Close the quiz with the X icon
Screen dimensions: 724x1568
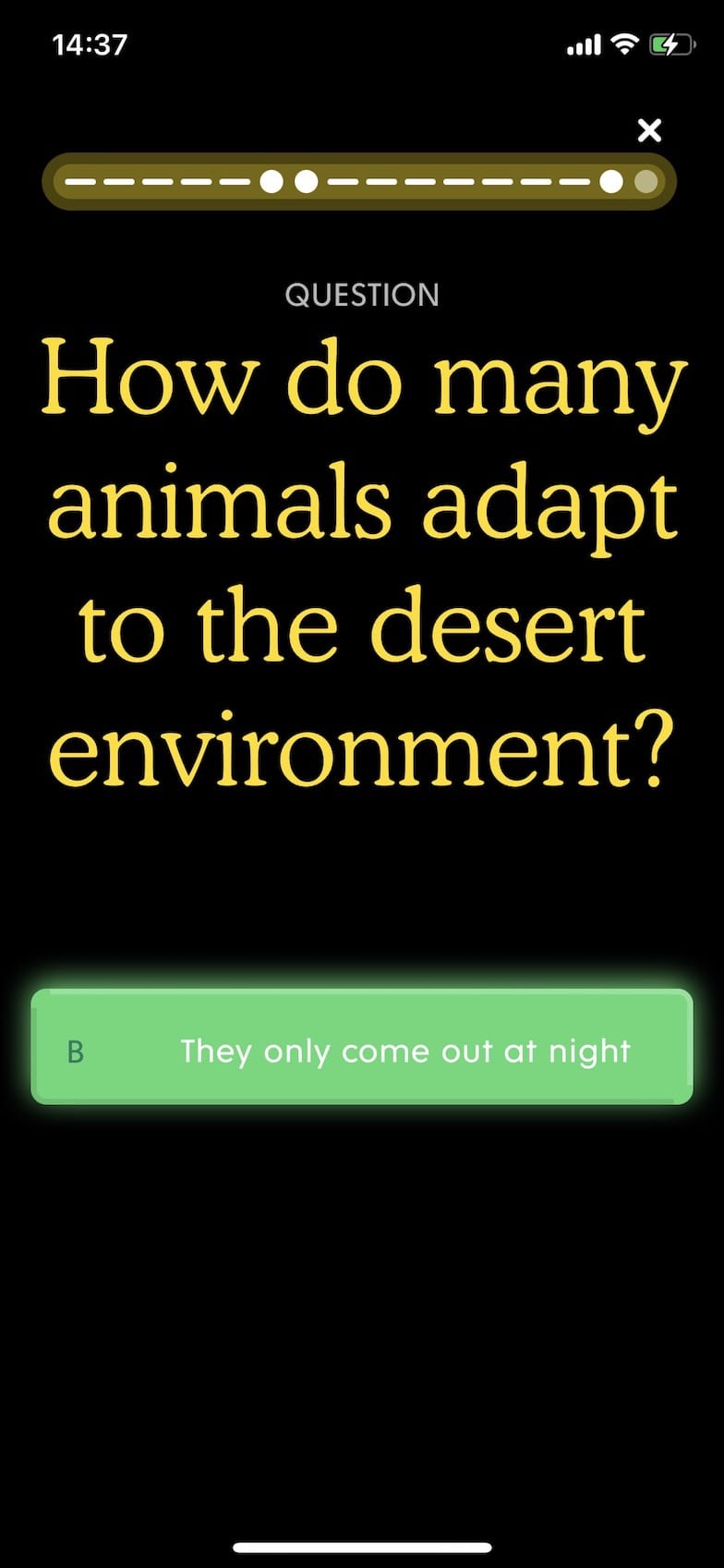pos(649,130)
